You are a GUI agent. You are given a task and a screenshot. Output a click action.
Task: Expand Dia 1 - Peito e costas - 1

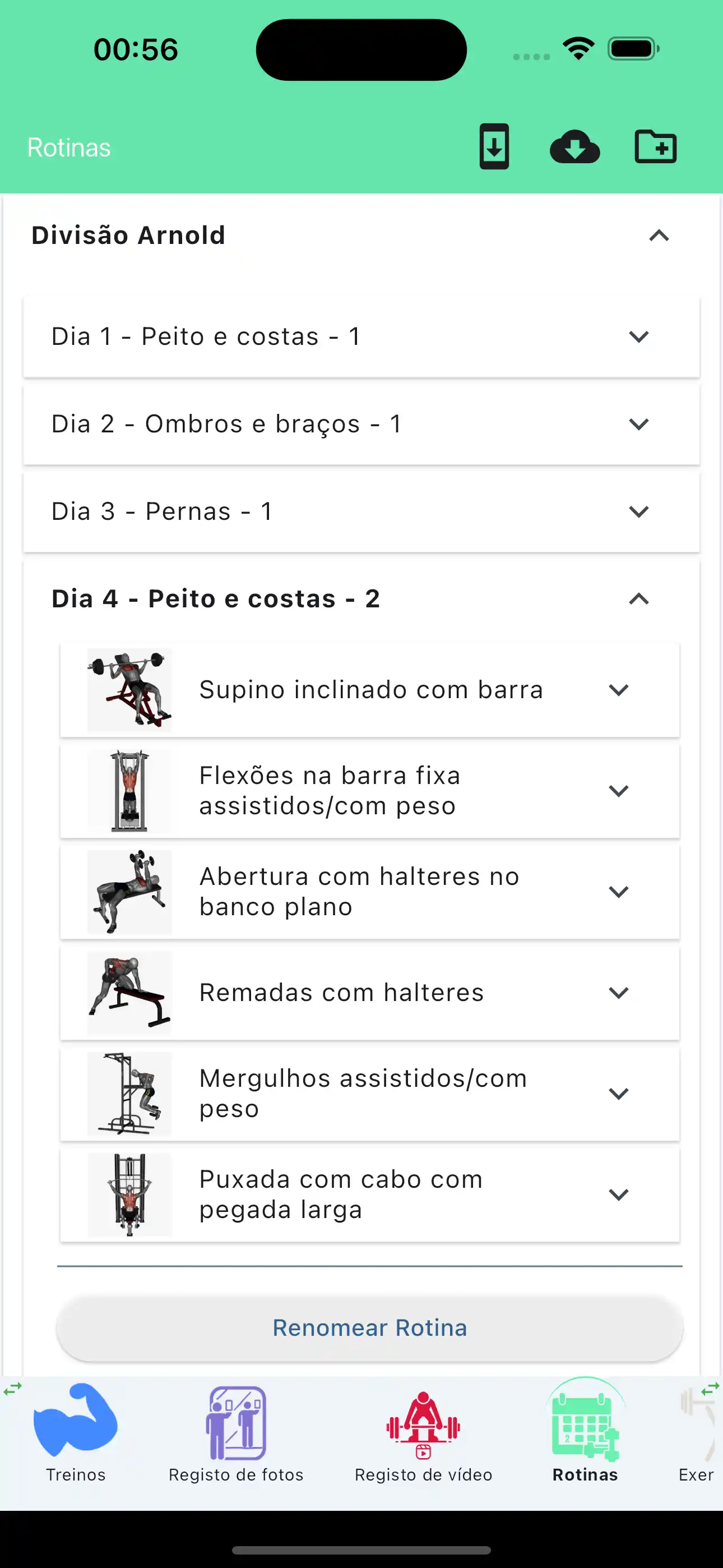coord(639,336)
